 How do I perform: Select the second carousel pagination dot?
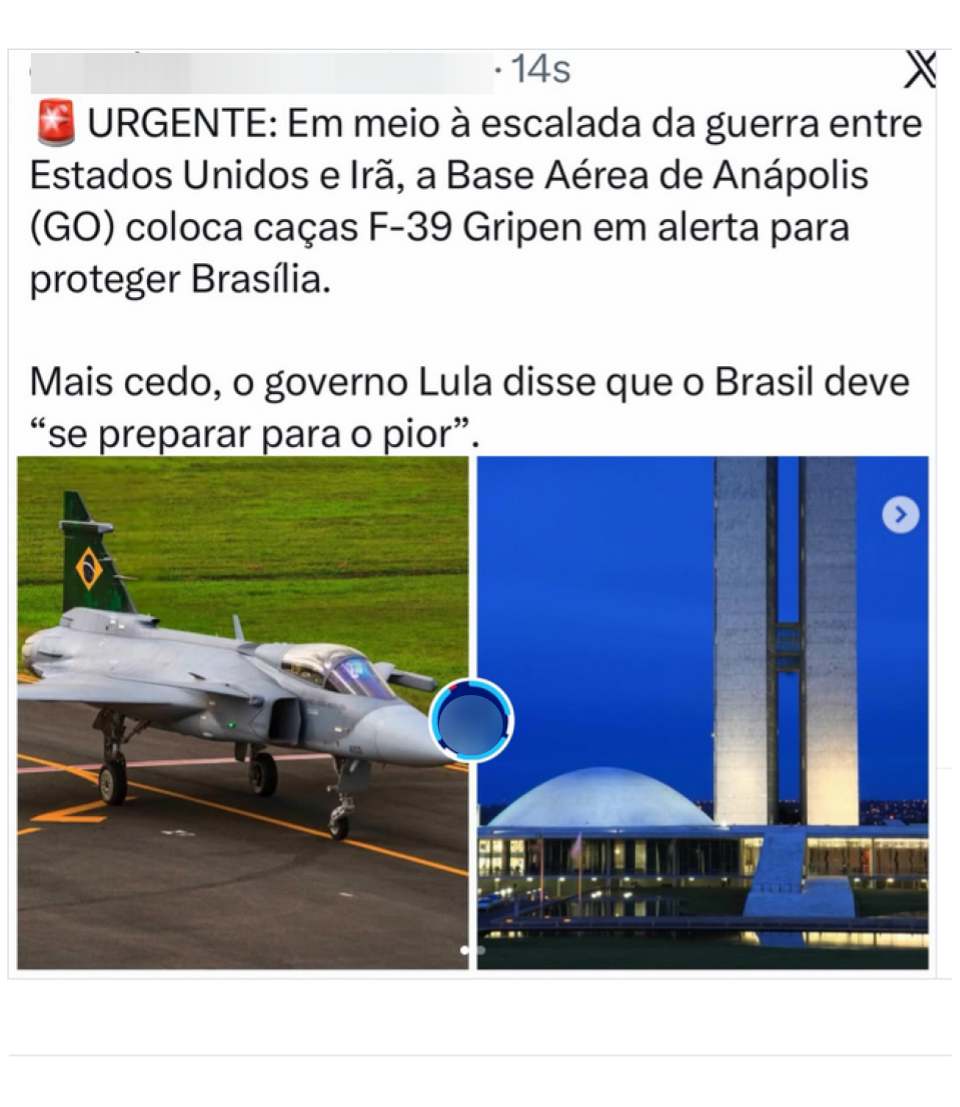[481, 950]
